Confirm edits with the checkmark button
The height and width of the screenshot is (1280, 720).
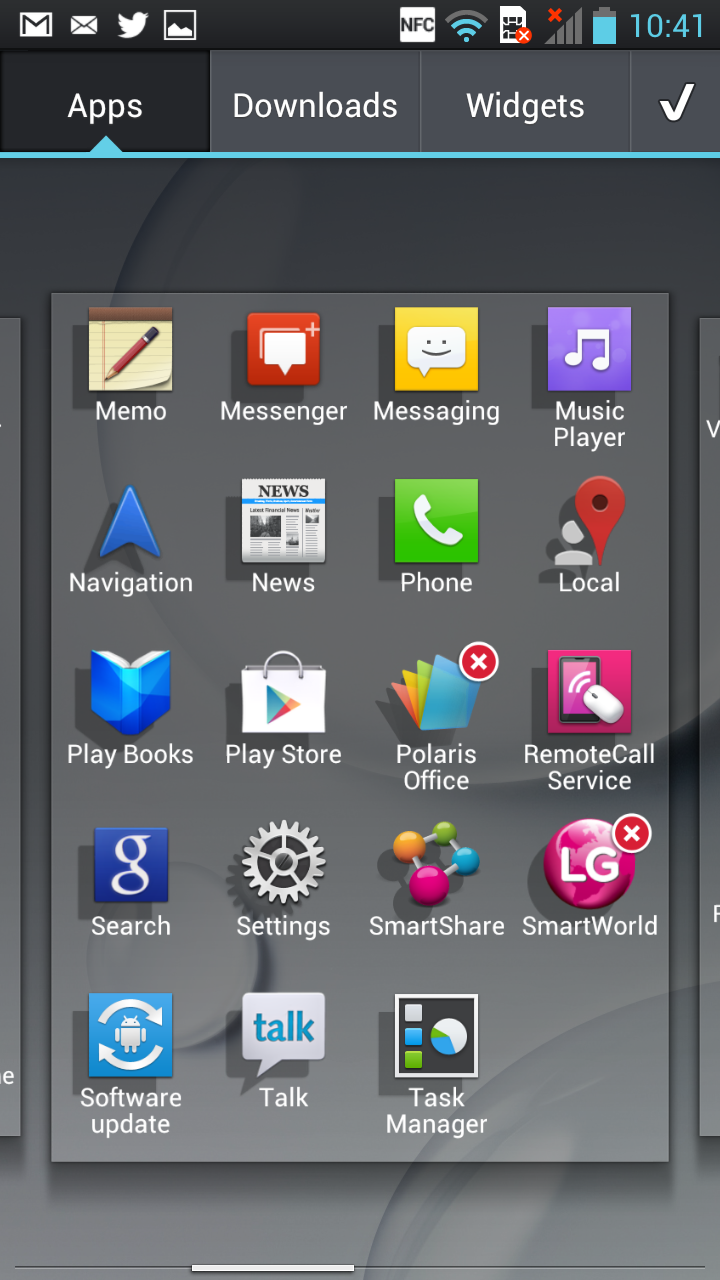click(x=676, y=103)
